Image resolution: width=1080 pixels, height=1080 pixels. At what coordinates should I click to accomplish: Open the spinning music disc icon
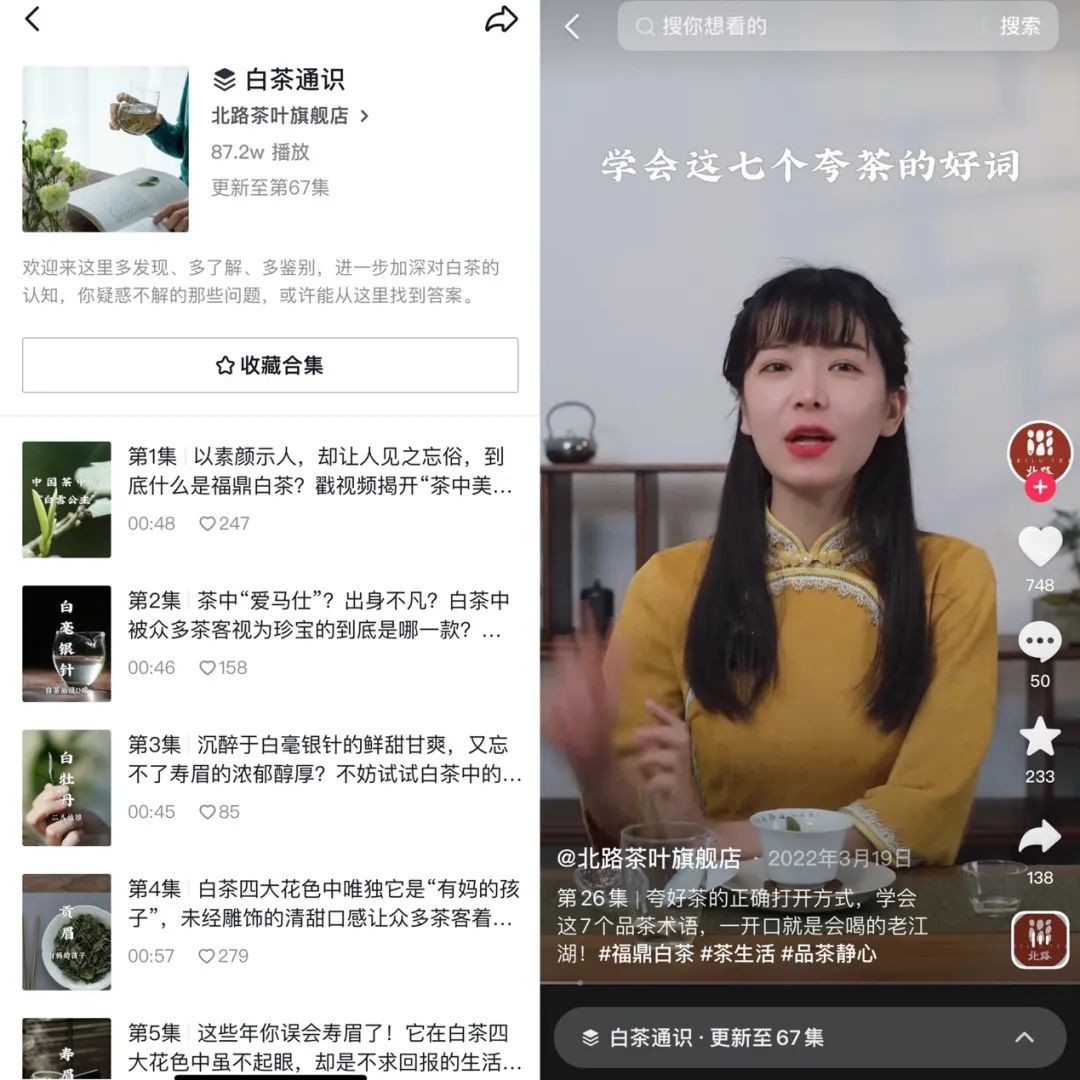[x=1040, y=940]
